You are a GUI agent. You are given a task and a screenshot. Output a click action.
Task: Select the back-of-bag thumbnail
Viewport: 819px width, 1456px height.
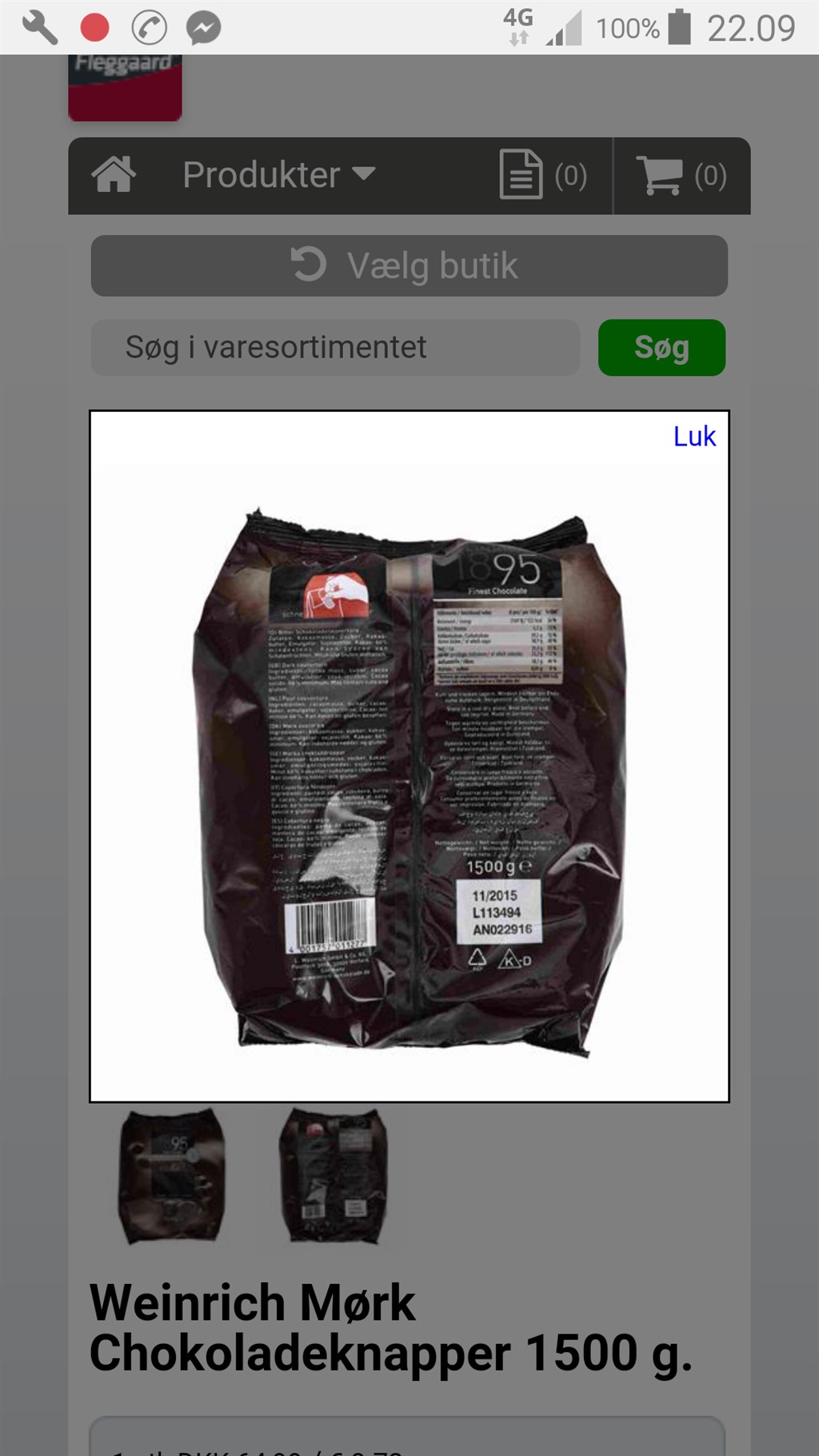coord(333,1175)
